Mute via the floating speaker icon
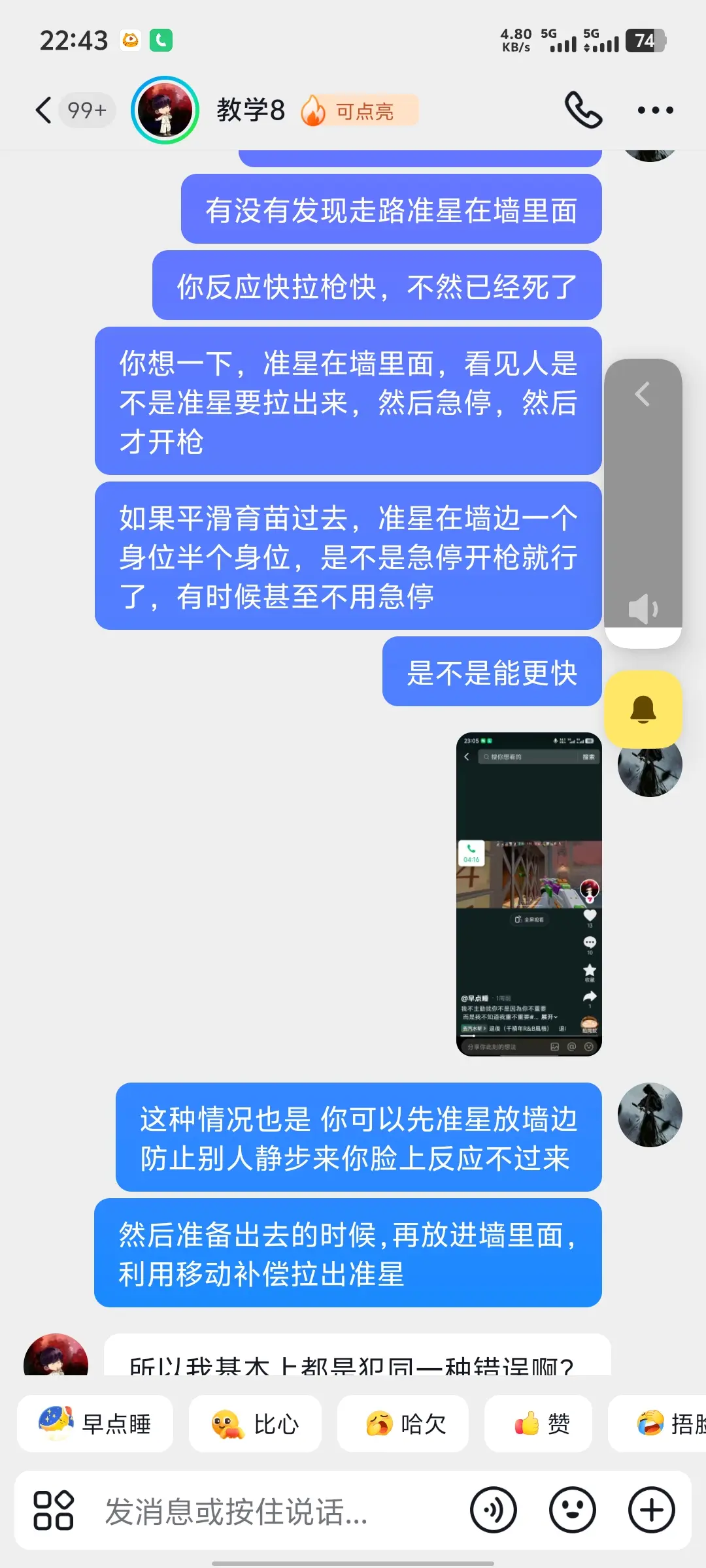706x1568 pixels. (x=643, y=609)
